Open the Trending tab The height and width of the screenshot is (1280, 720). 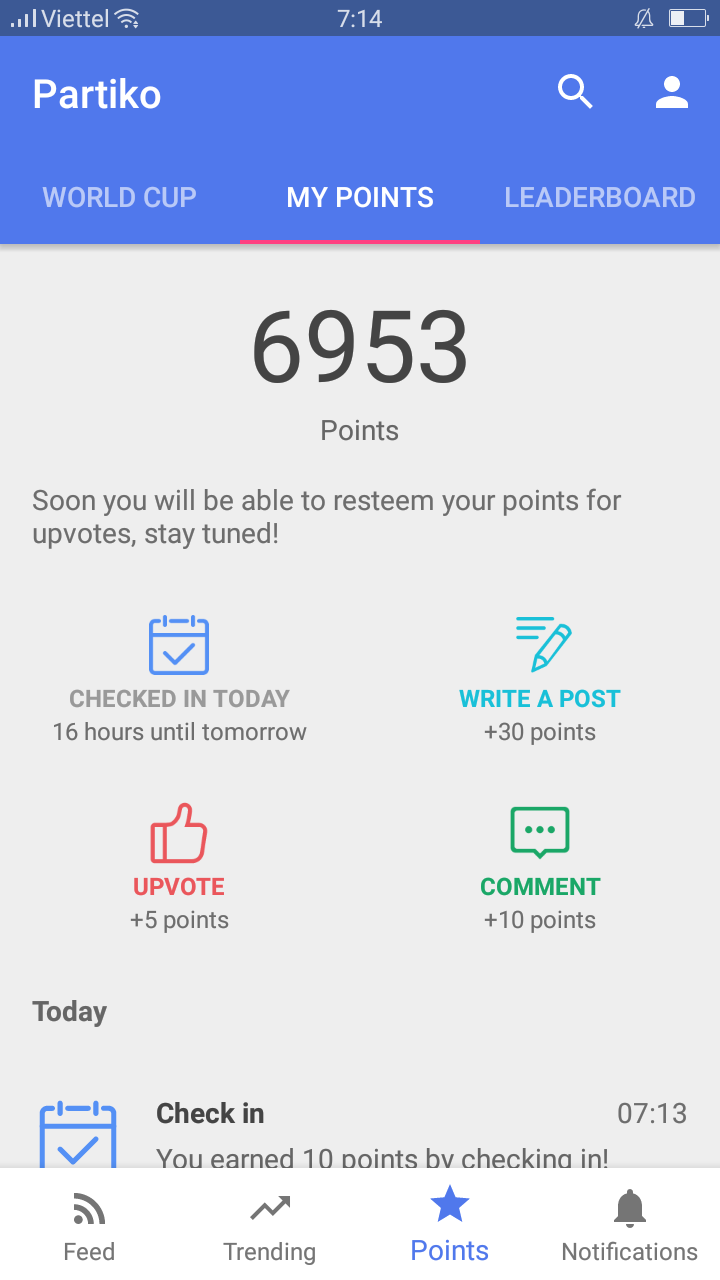pos(269,1225)
